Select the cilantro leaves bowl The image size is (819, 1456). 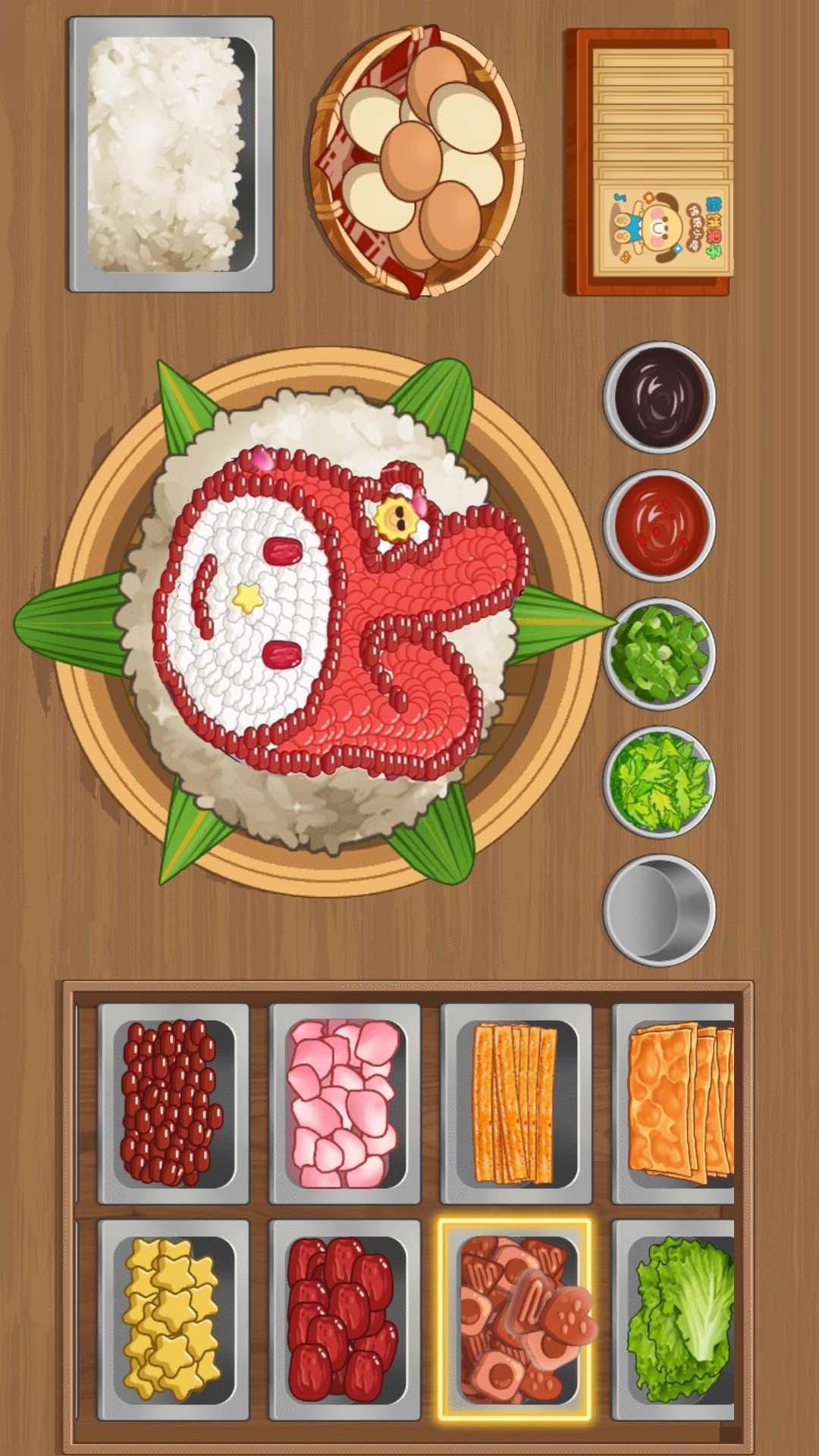coord(659,779)
